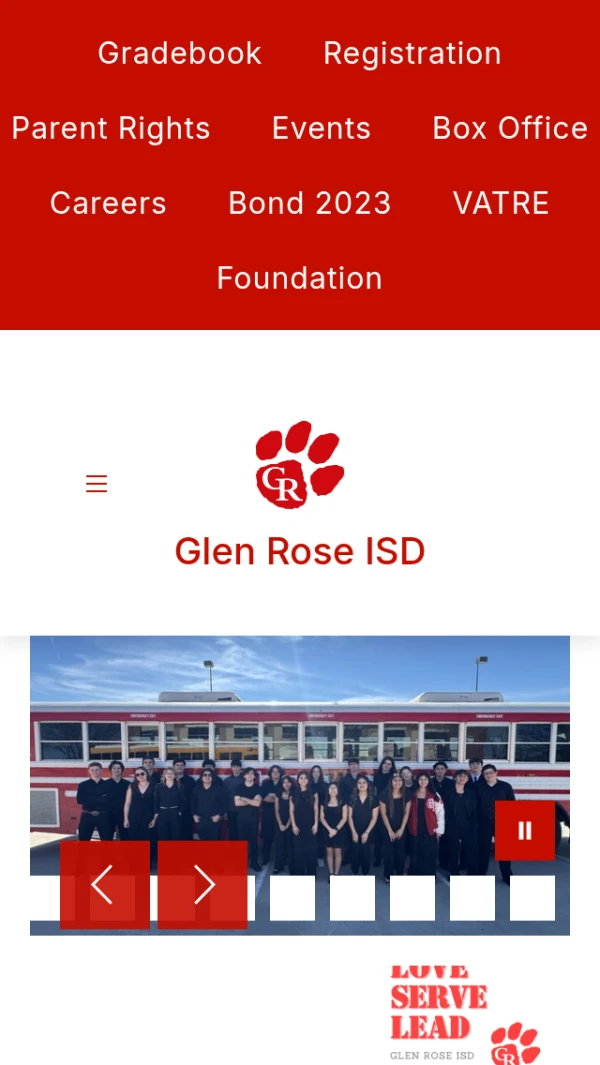View the Events page
The width and height of the screenshot is (600, 1065).
coord(321,128)
